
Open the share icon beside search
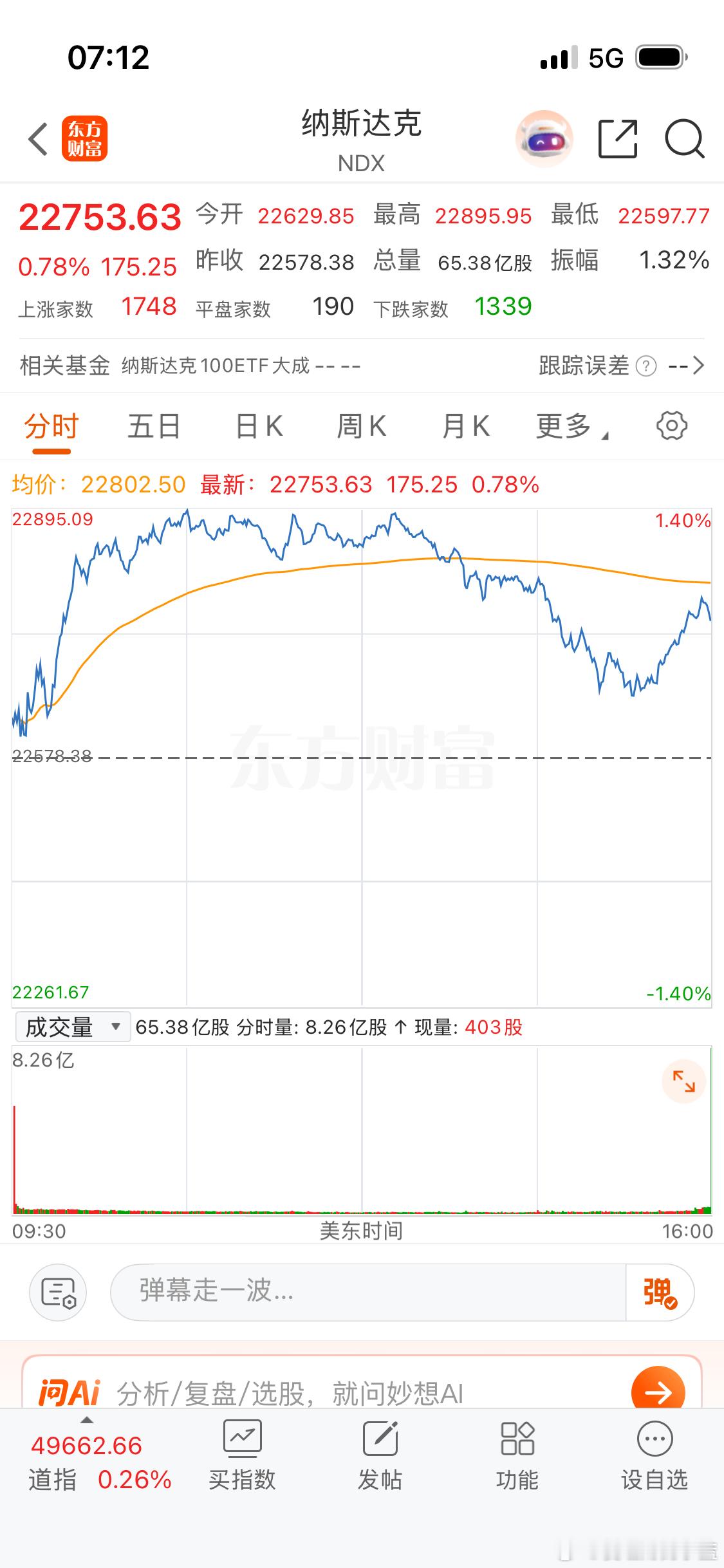point(618,139)
